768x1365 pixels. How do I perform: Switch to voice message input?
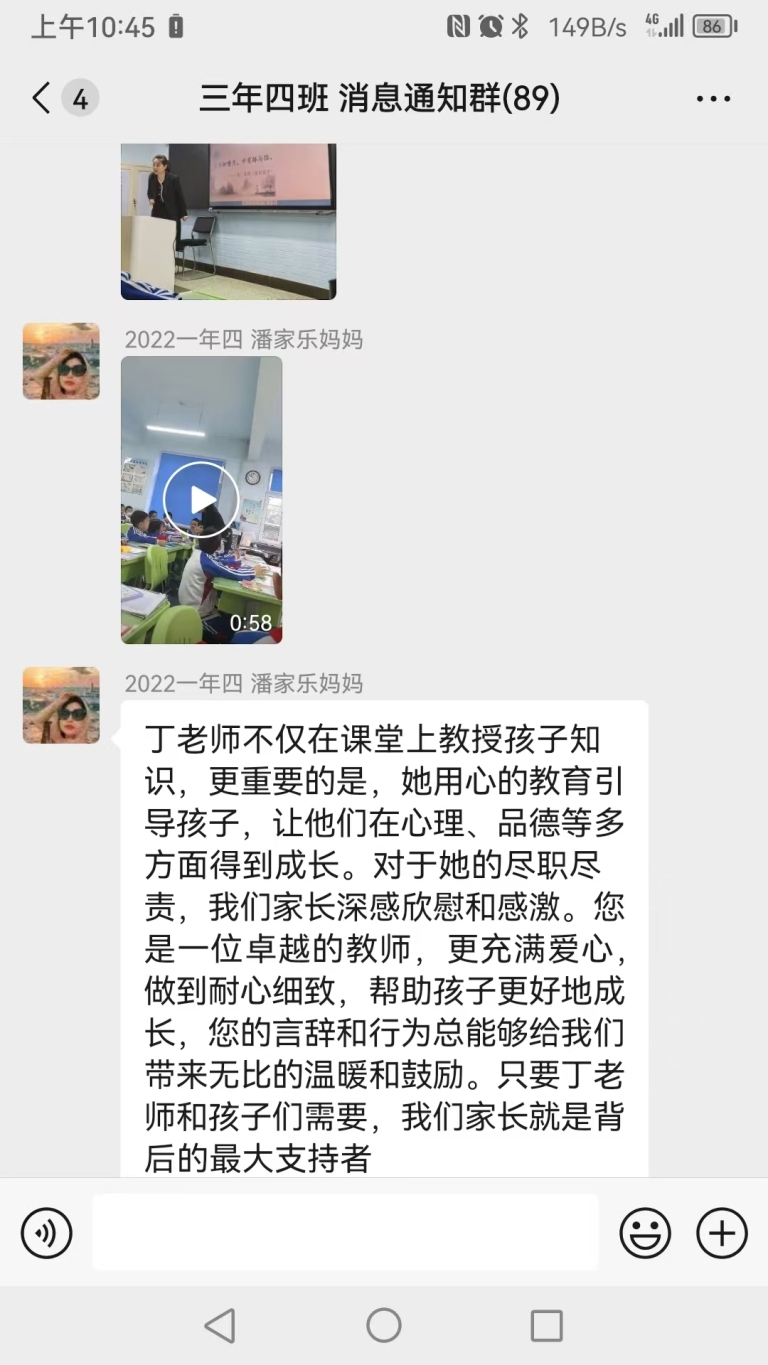coord(46,1232)
